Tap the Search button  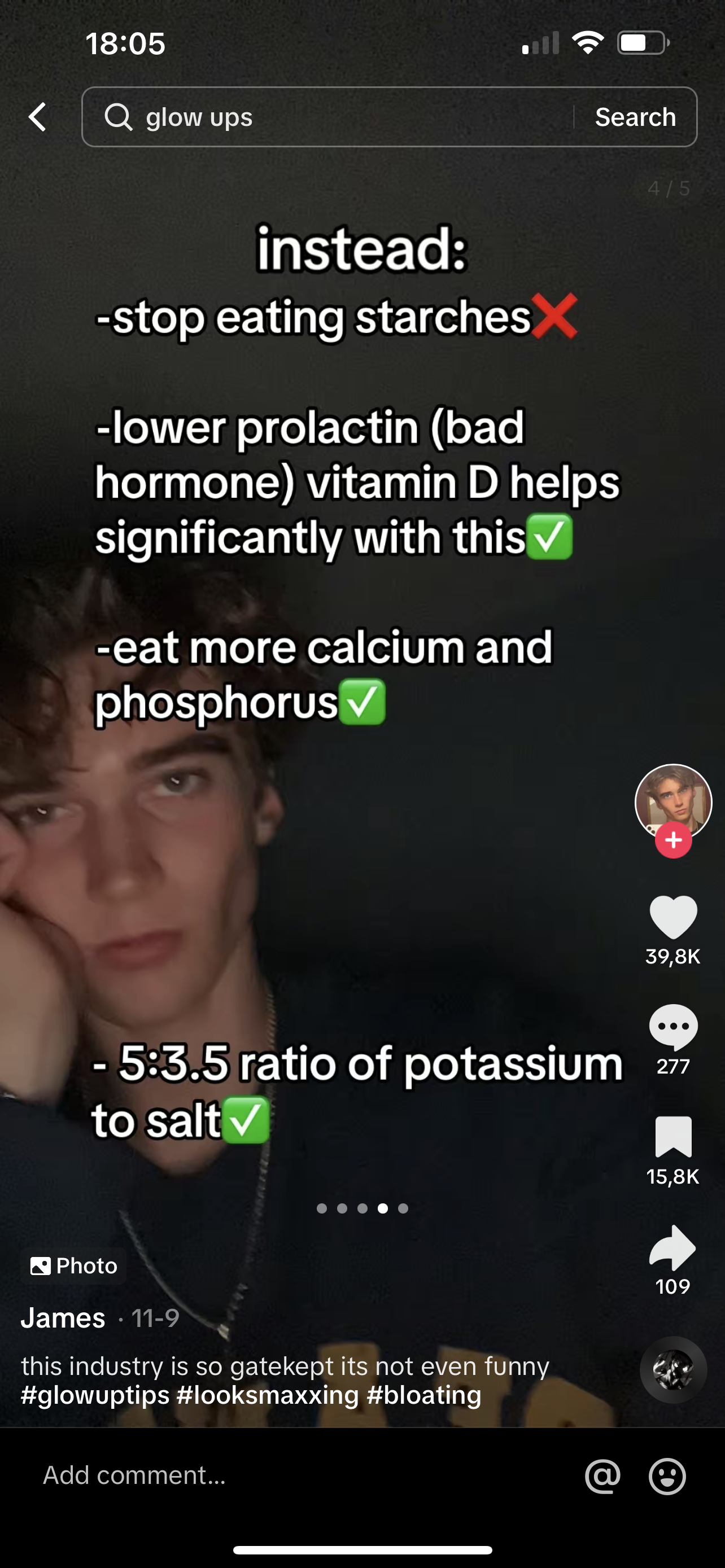(x=636, y=117)
